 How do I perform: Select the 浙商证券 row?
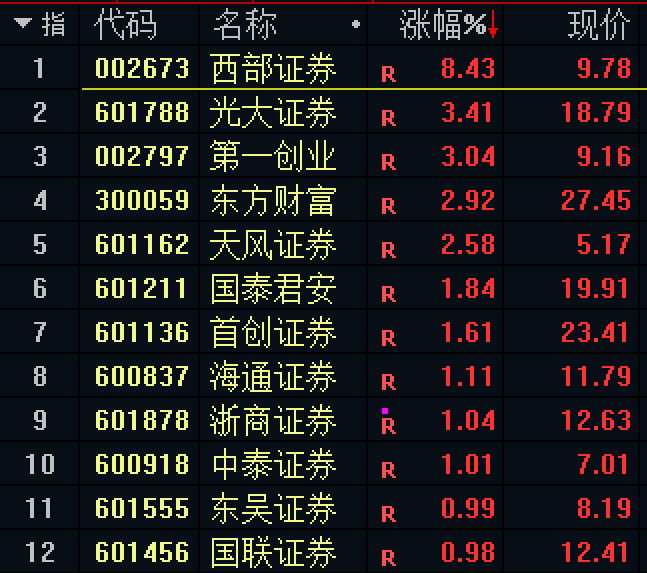[x=273, y=420]
